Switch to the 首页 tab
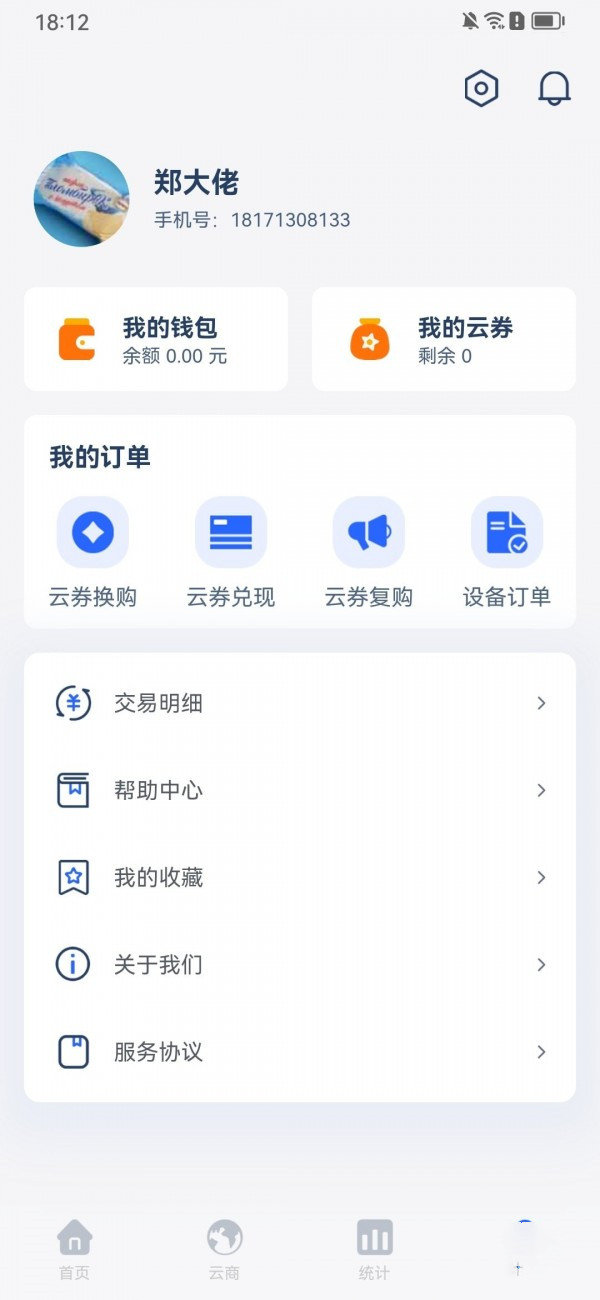The image size is (600, 1300). (75, 1249)
